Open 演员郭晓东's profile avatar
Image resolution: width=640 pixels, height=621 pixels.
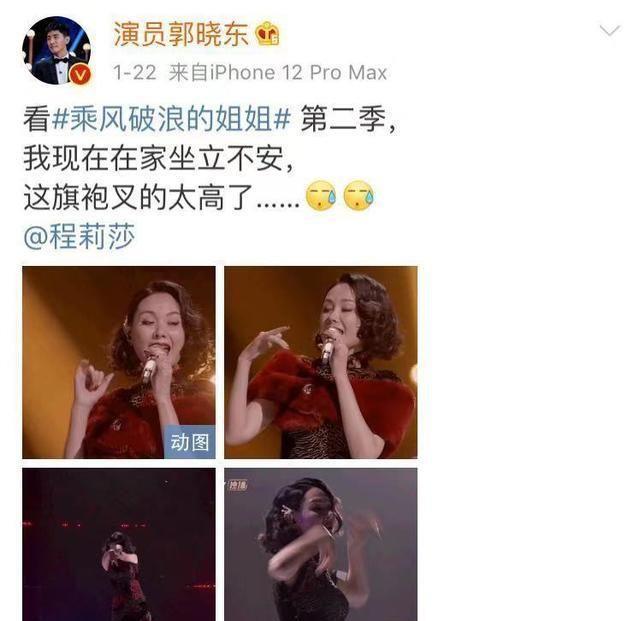[x=57, y=51]
